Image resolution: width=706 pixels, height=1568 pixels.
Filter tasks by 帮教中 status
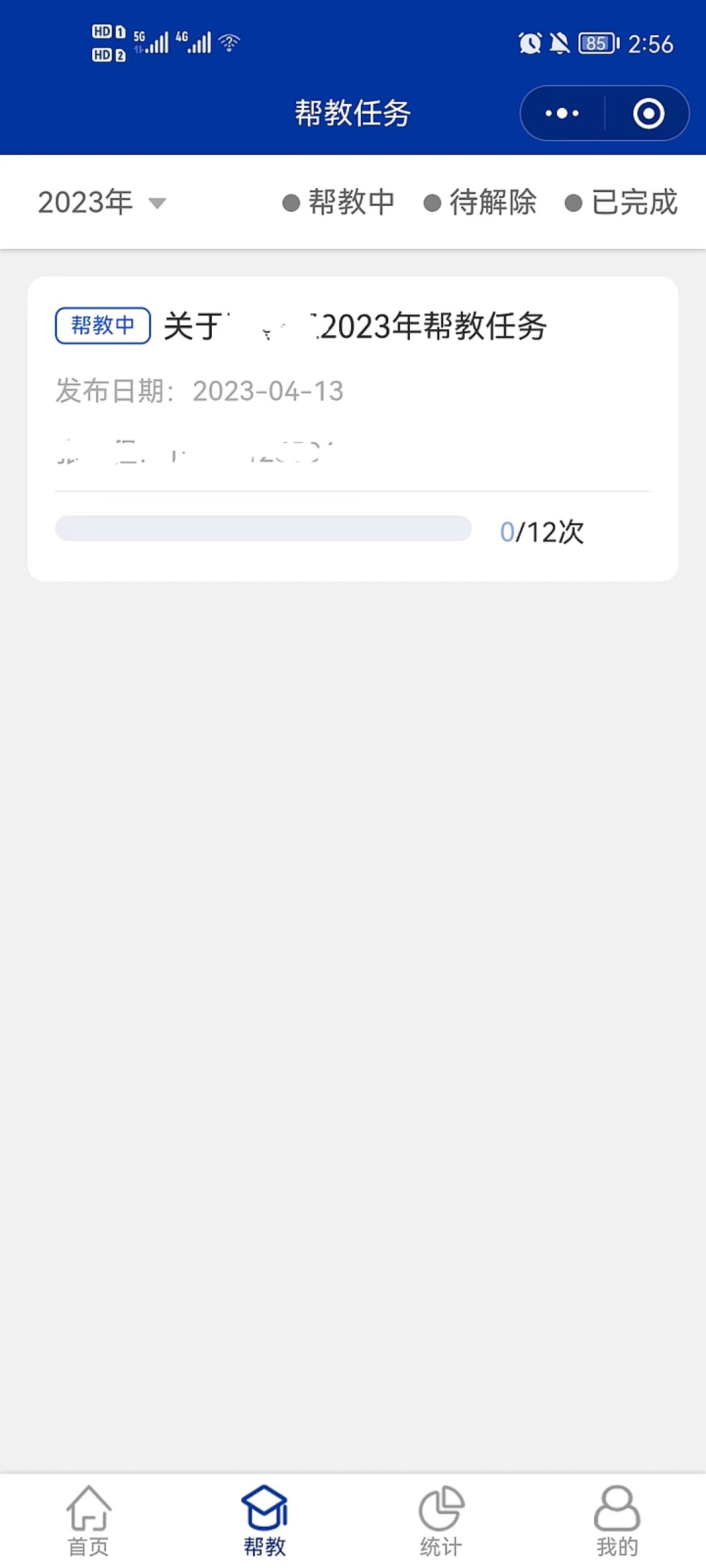[x=339, y=203]
